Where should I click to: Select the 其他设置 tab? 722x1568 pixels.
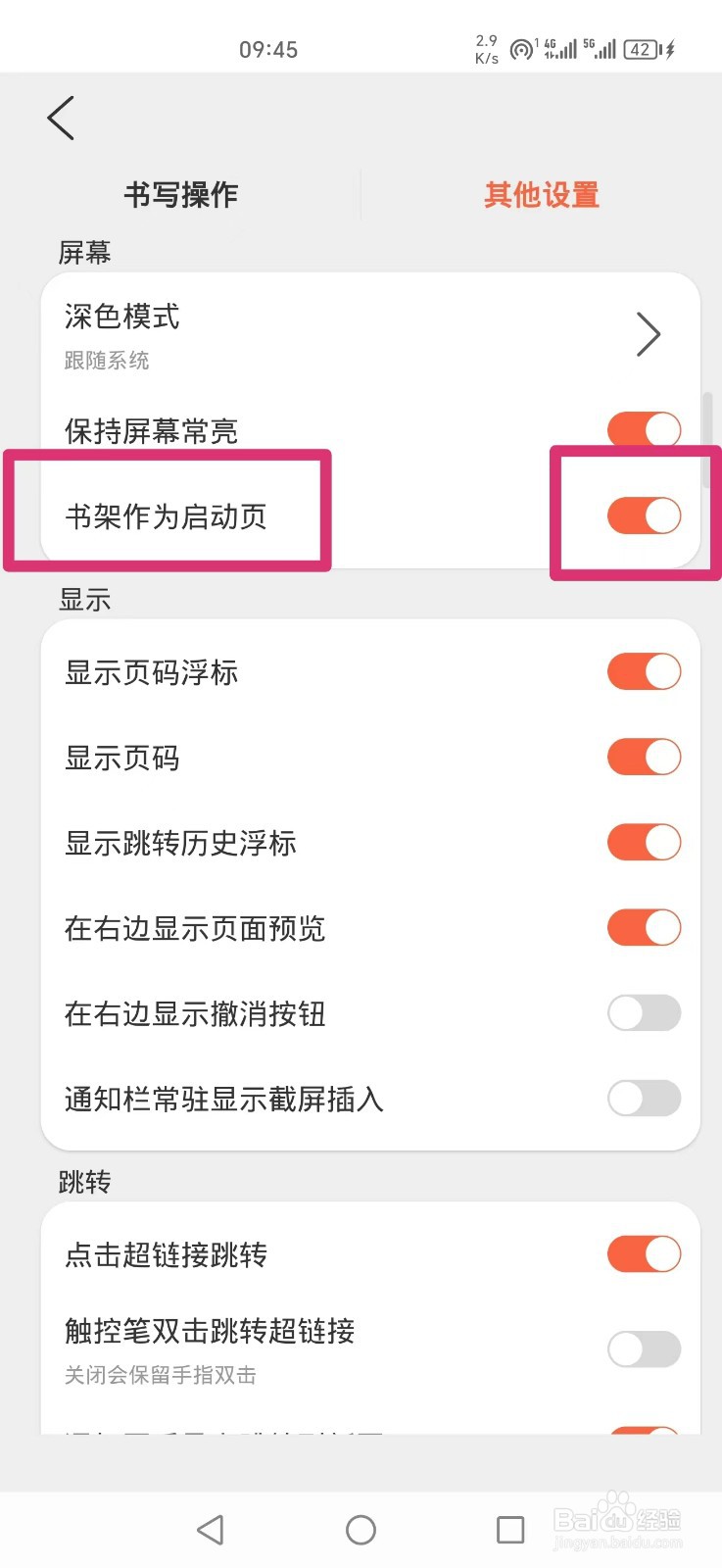(x=541, y=195)
